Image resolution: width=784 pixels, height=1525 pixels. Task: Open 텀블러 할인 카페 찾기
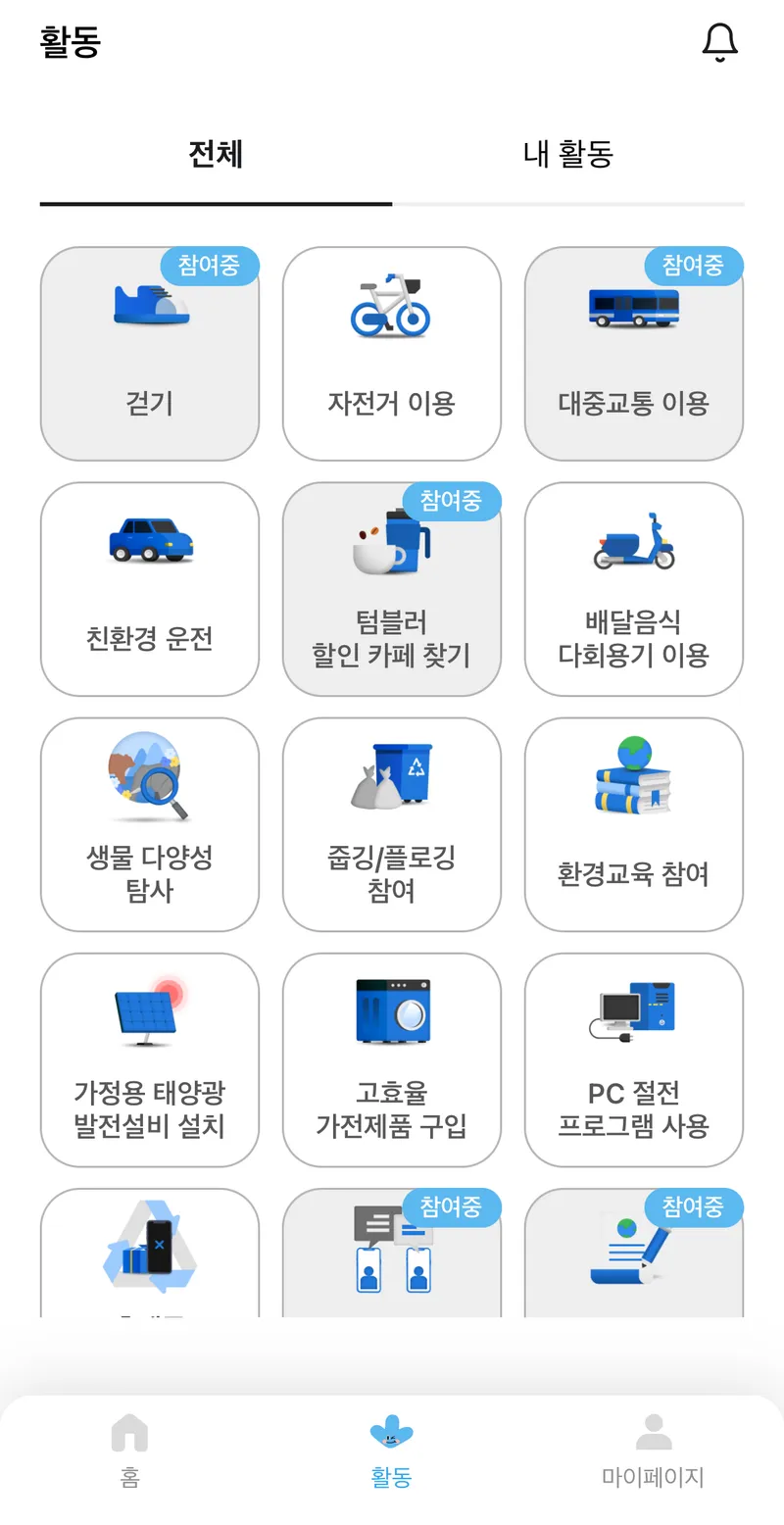[392, 589]
